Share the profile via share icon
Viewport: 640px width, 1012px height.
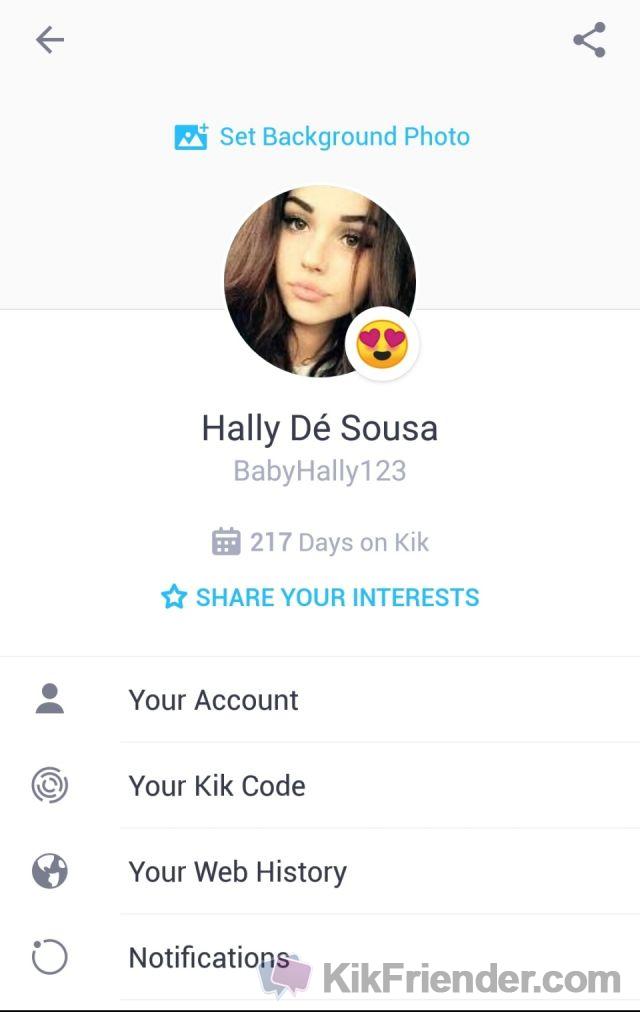tap(589, 40)
